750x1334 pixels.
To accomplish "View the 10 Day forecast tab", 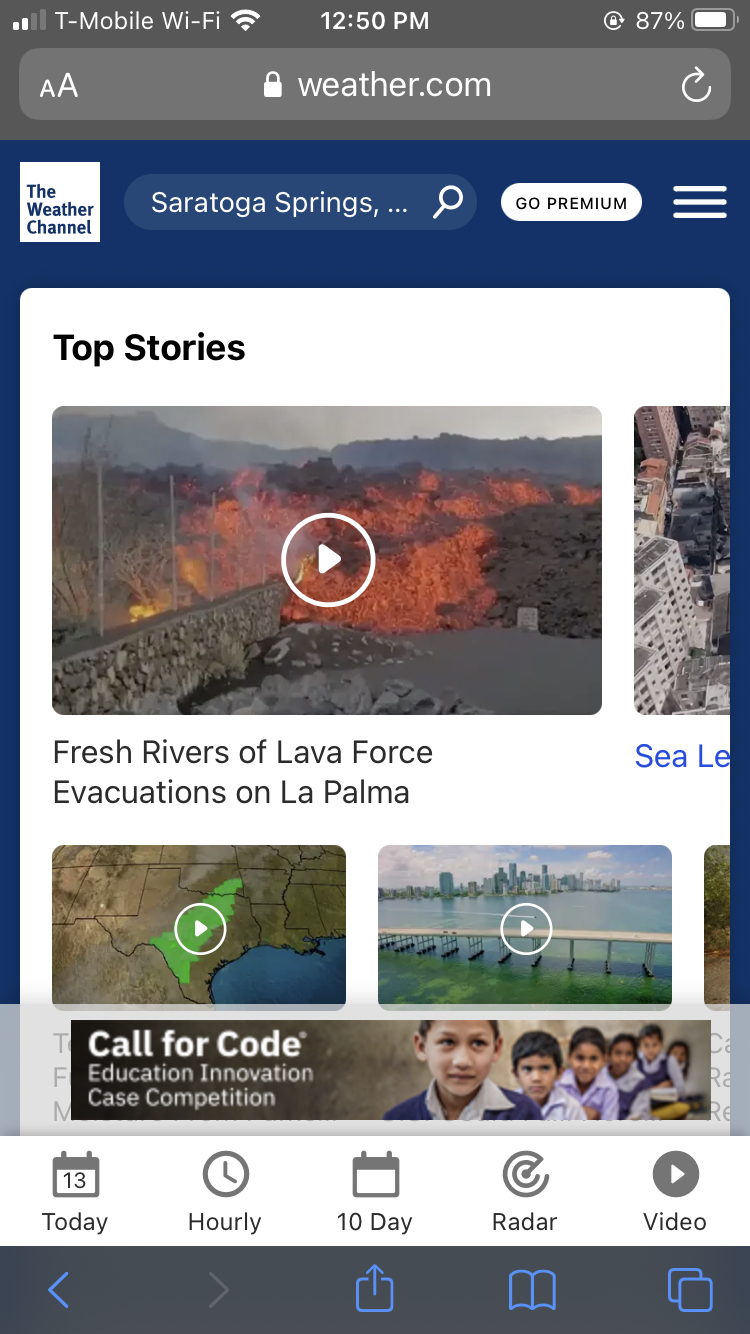I will (x=375, y=1192).
